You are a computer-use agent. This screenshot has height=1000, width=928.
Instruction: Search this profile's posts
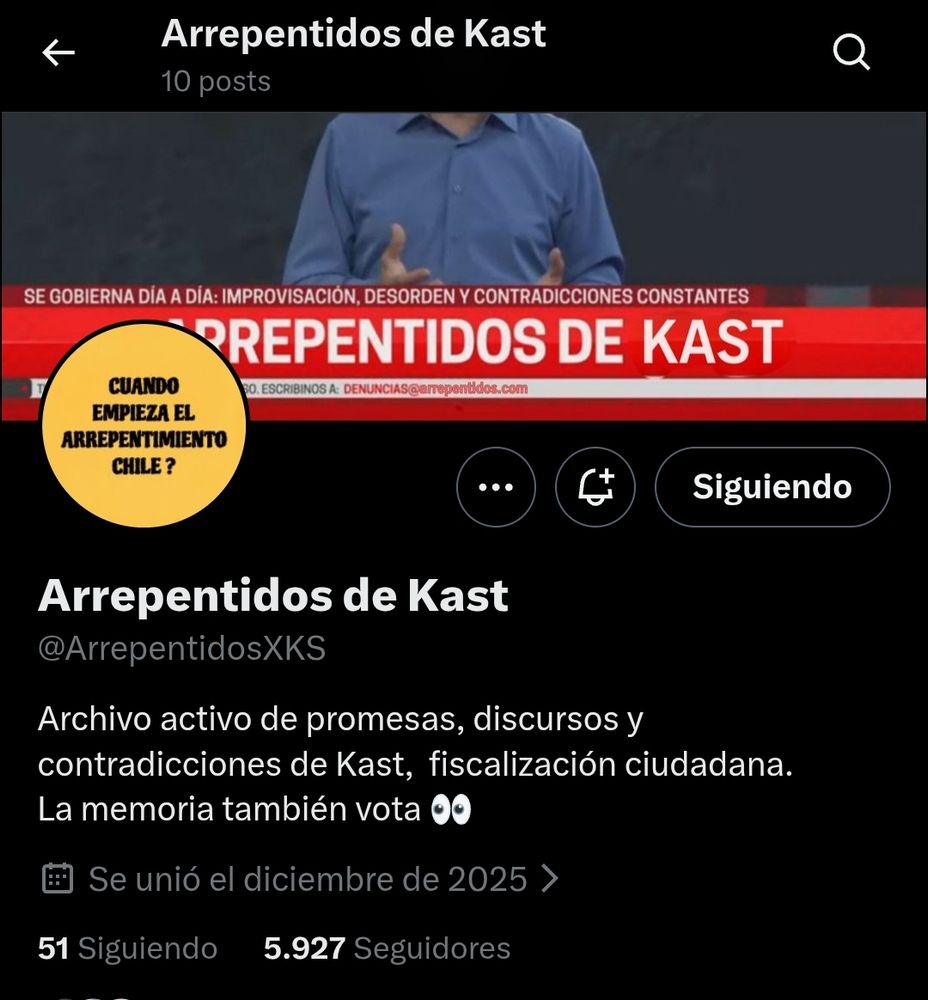click(x=851, y=54)
